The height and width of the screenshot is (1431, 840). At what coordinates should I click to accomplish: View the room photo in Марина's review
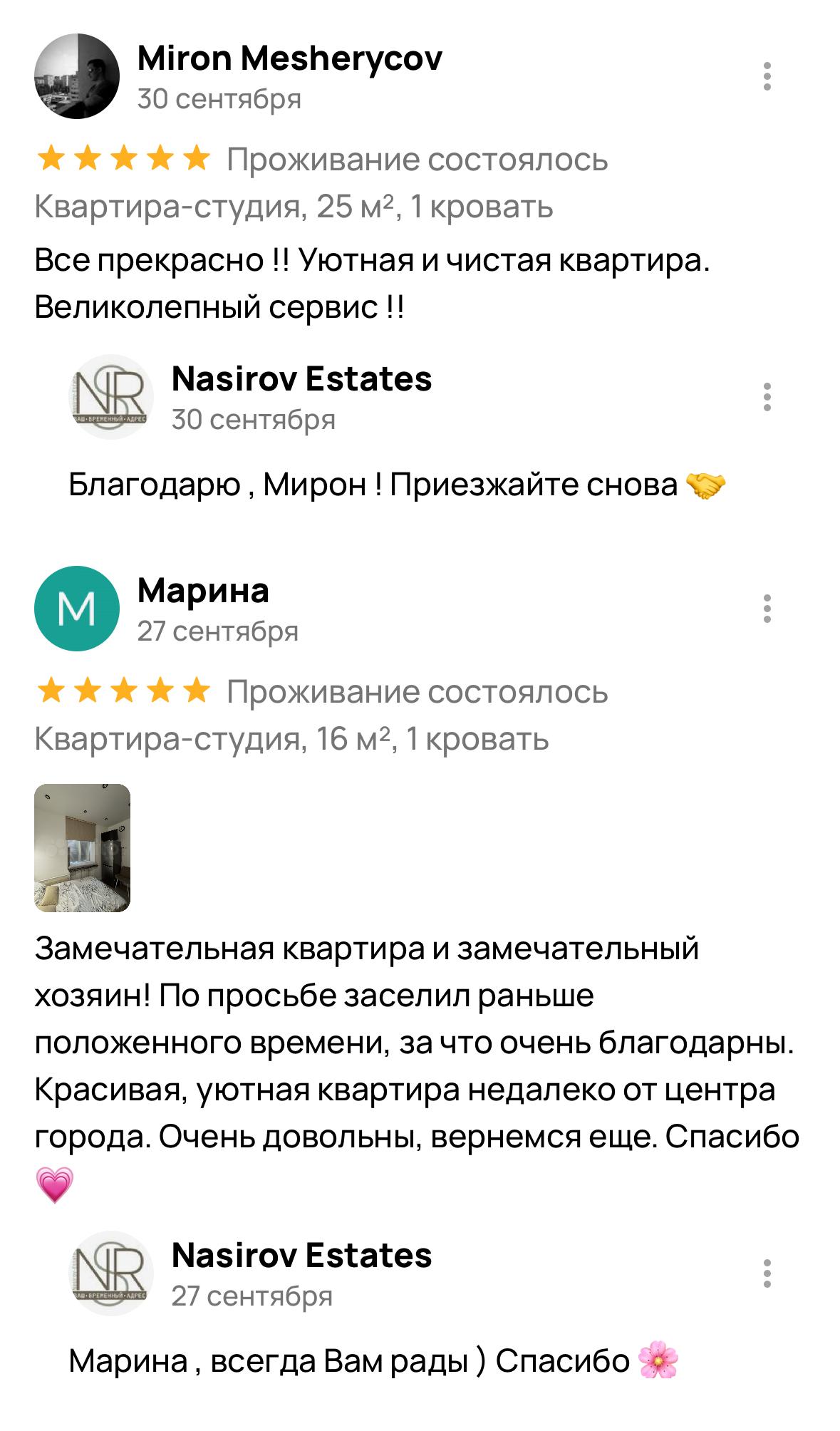click(x=83, y=848)
